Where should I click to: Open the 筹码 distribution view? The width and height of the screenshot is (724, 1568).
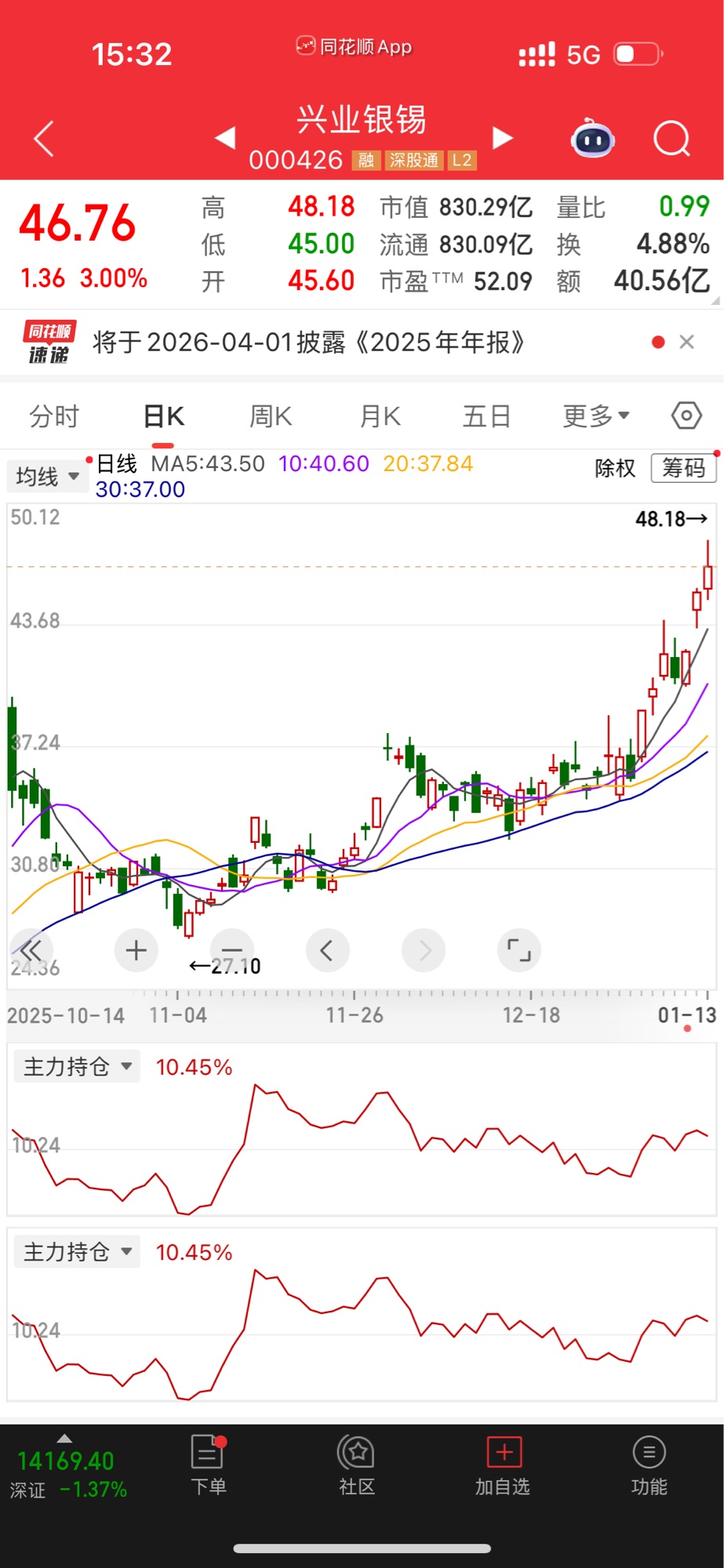[683, 468]
